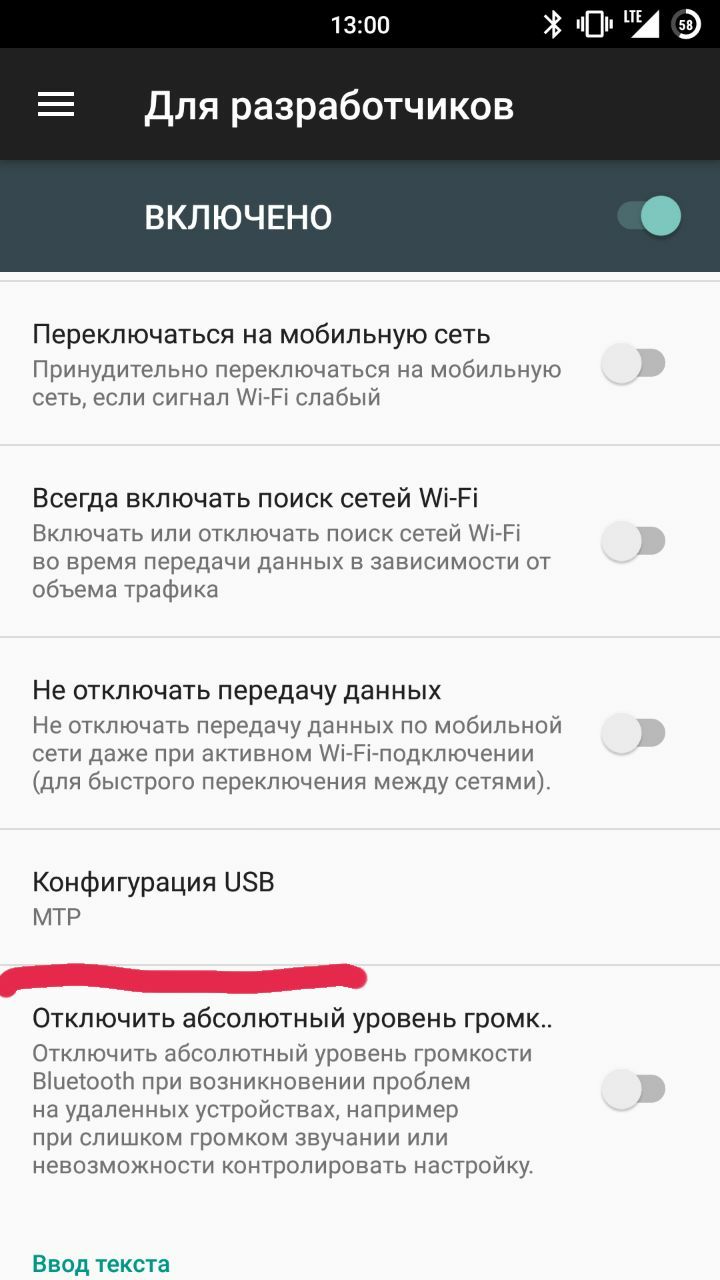This screenshot has width=720, height=1280.
Task: Turn off the developer options master switch
Action: (648, 216)
